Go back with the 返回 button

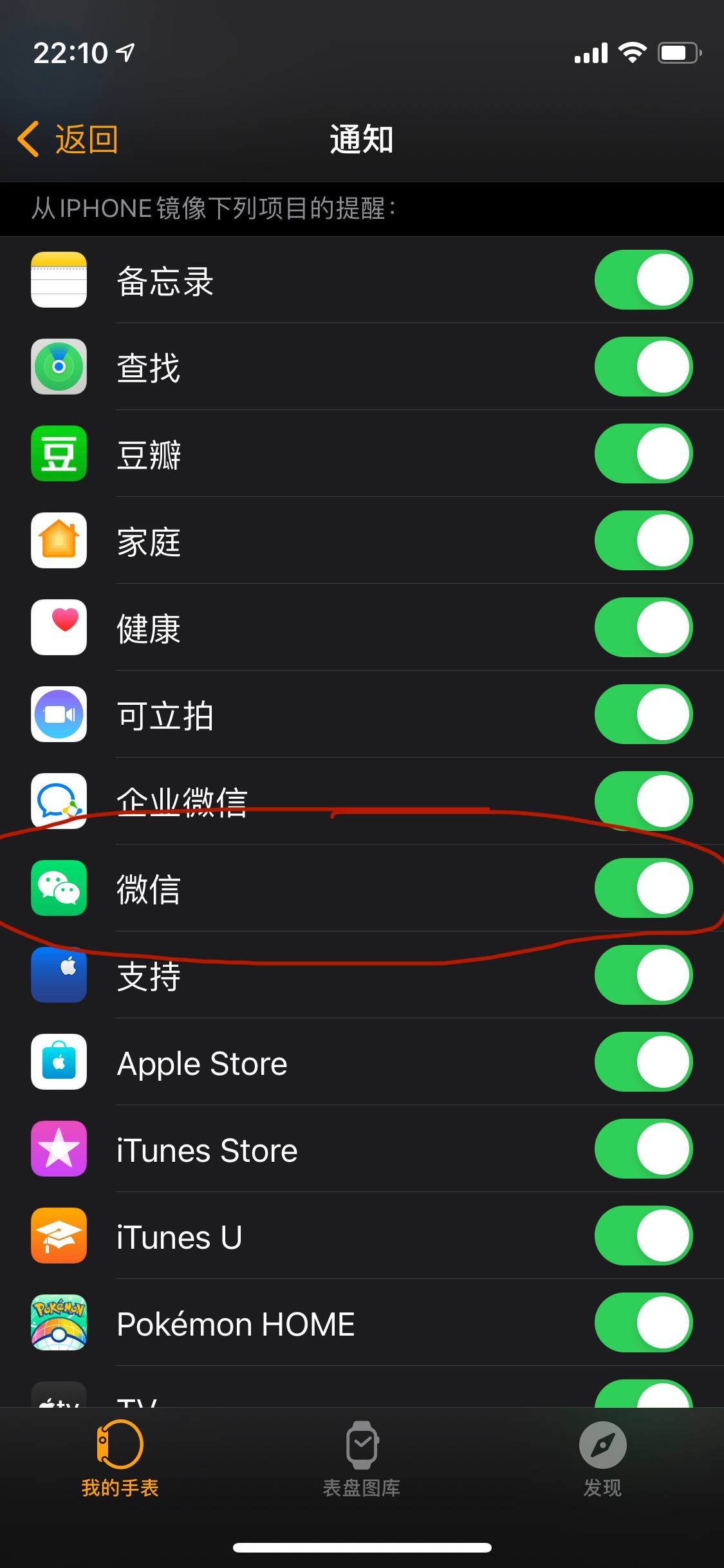(68, 139)
